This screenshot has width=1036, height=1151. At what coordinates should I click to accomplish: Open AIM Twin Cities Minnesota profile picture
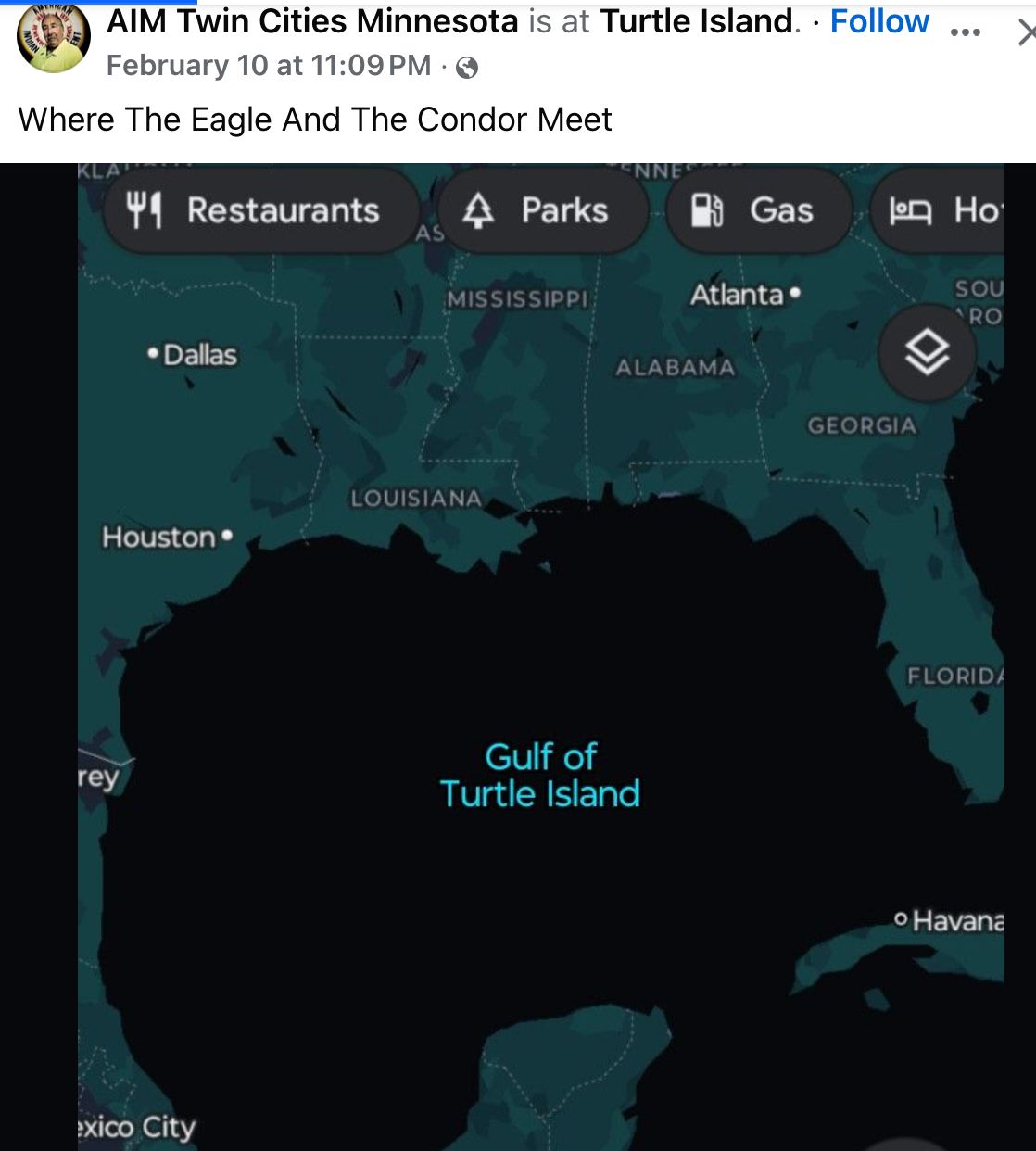coord(53,37)
